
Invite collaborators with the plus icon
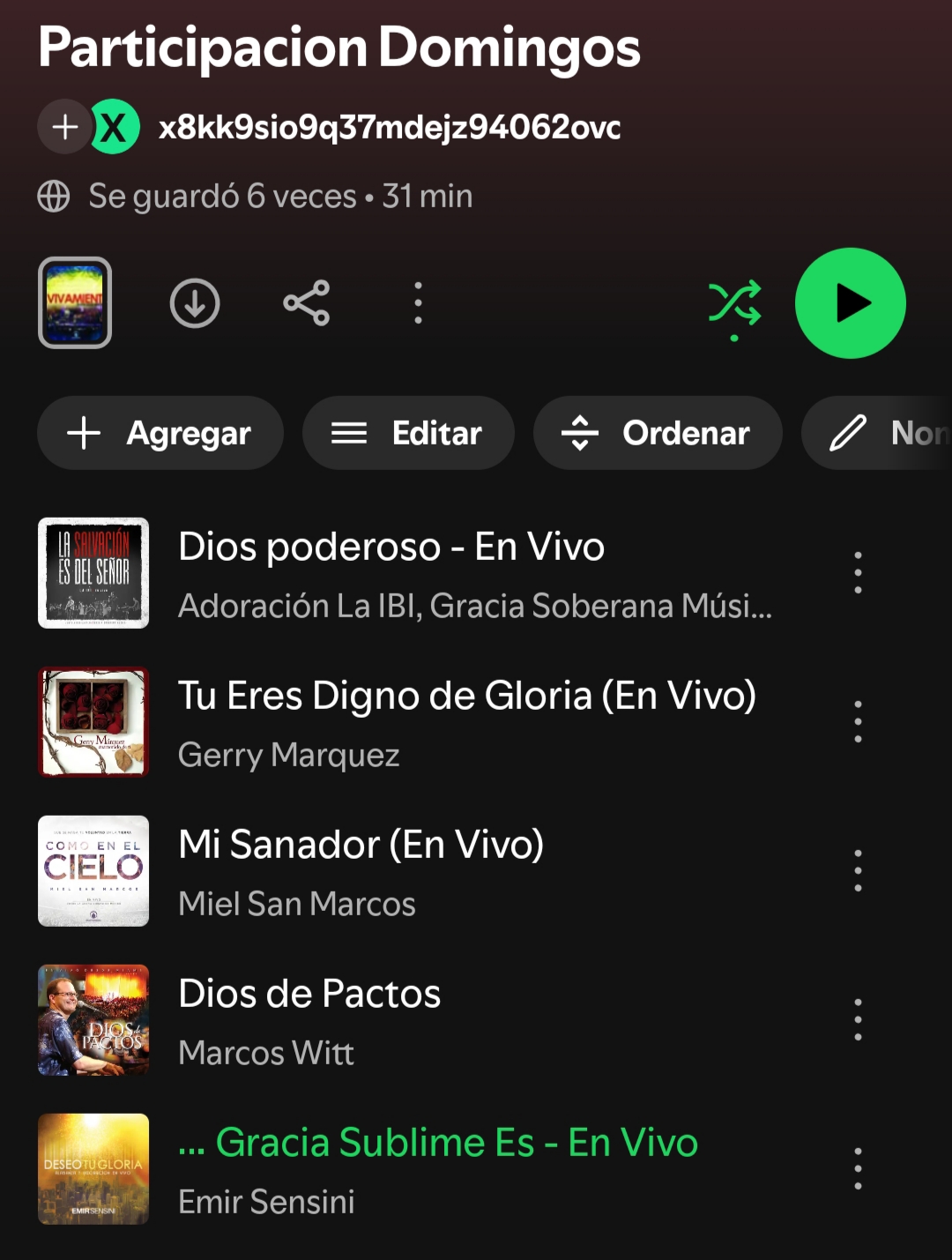(64, 127)
